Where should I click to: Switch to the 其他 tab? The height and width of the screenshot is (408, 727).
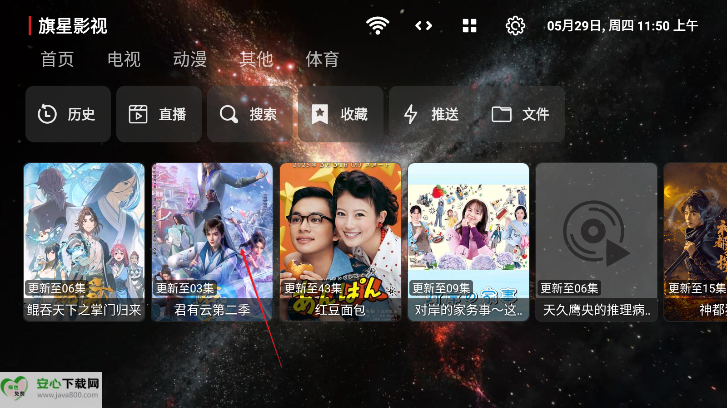pos(256,59)
